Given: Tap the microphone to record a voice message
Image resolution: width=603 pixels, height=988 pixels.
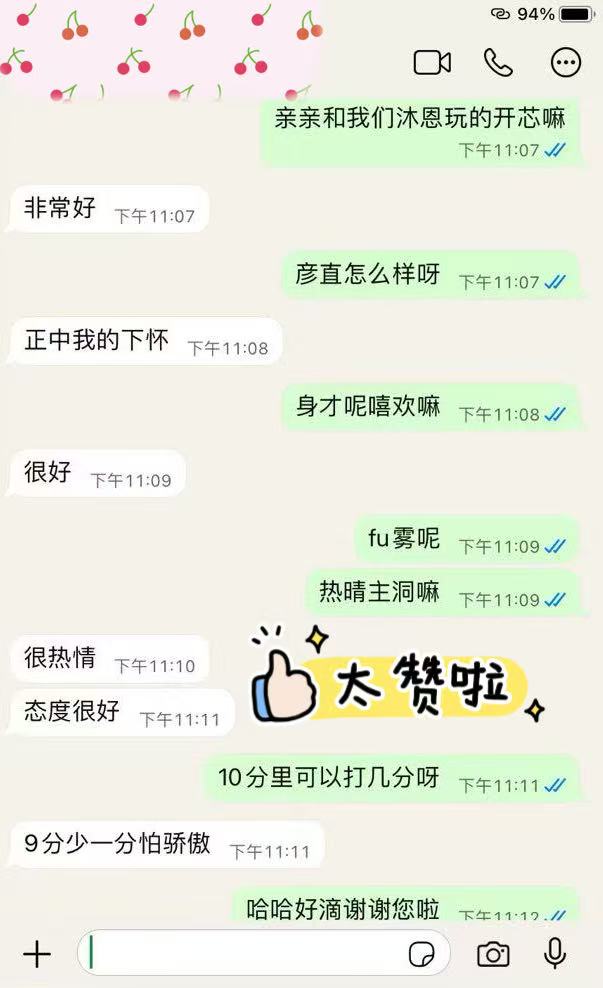Looking at the screenshot, I should pyautogui.click(x=555, y=954).
